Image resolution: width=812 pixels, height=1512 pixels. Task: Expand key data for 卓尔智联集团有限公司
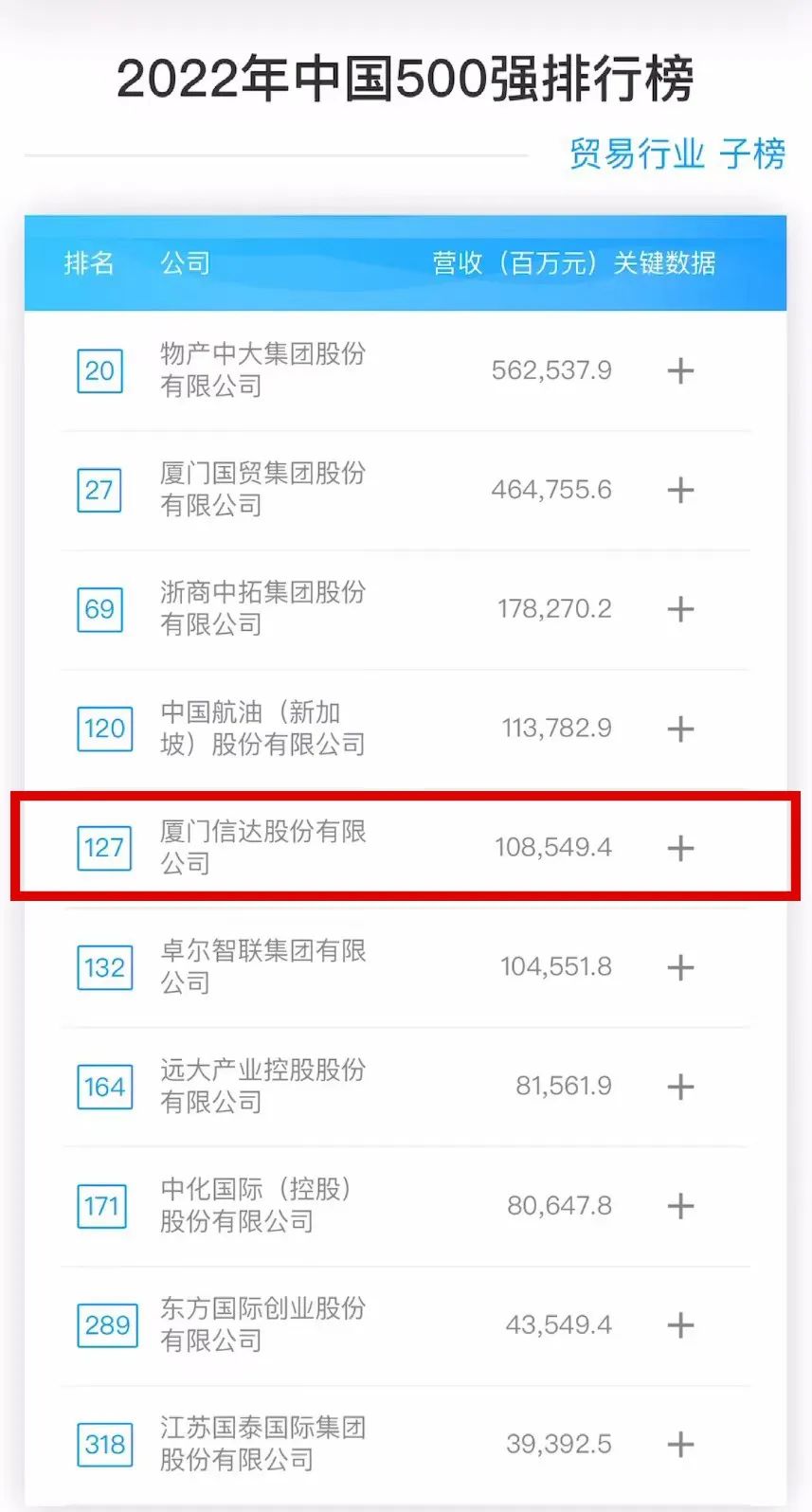pos(680,967)
